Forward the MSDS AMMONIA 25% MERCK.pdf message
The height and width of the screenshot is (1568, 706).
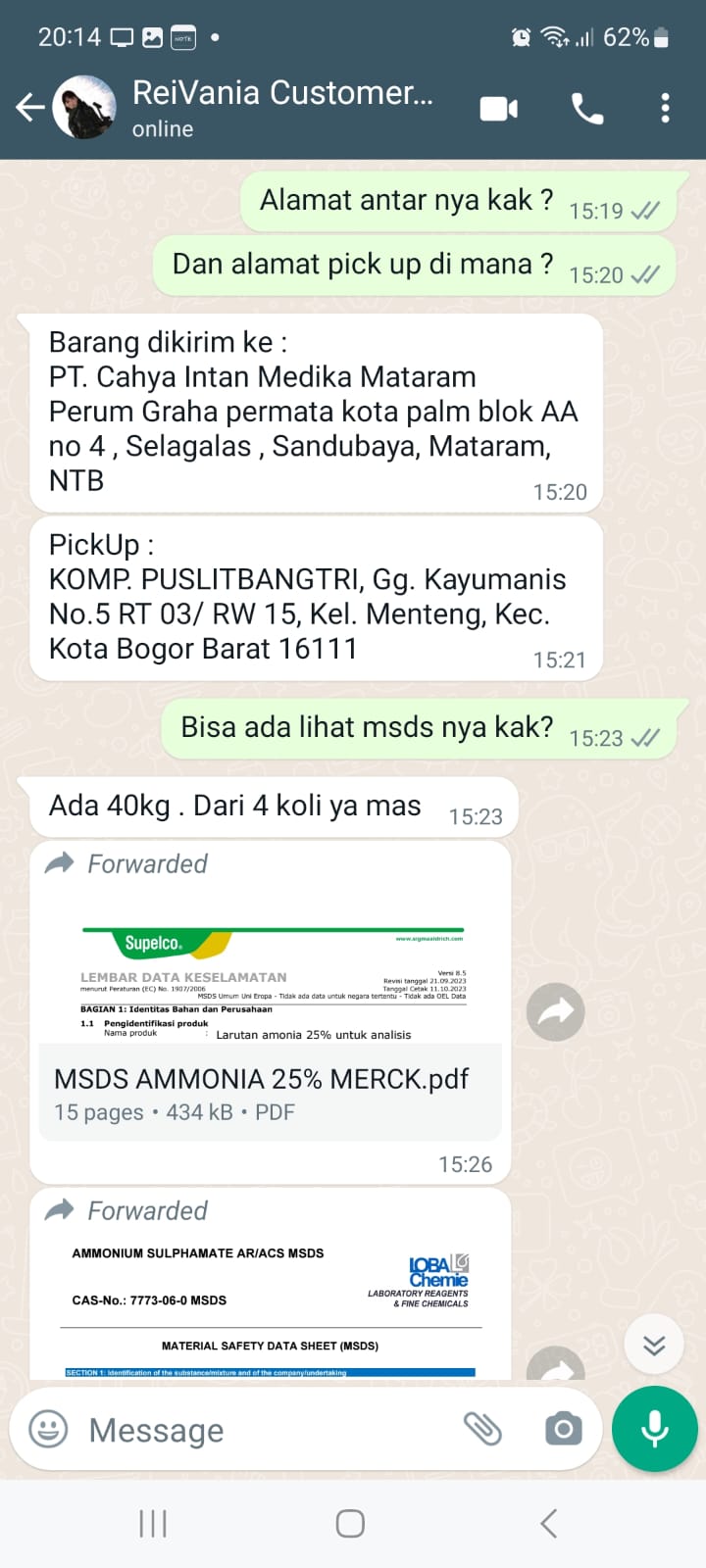(x=555, y=1011)
